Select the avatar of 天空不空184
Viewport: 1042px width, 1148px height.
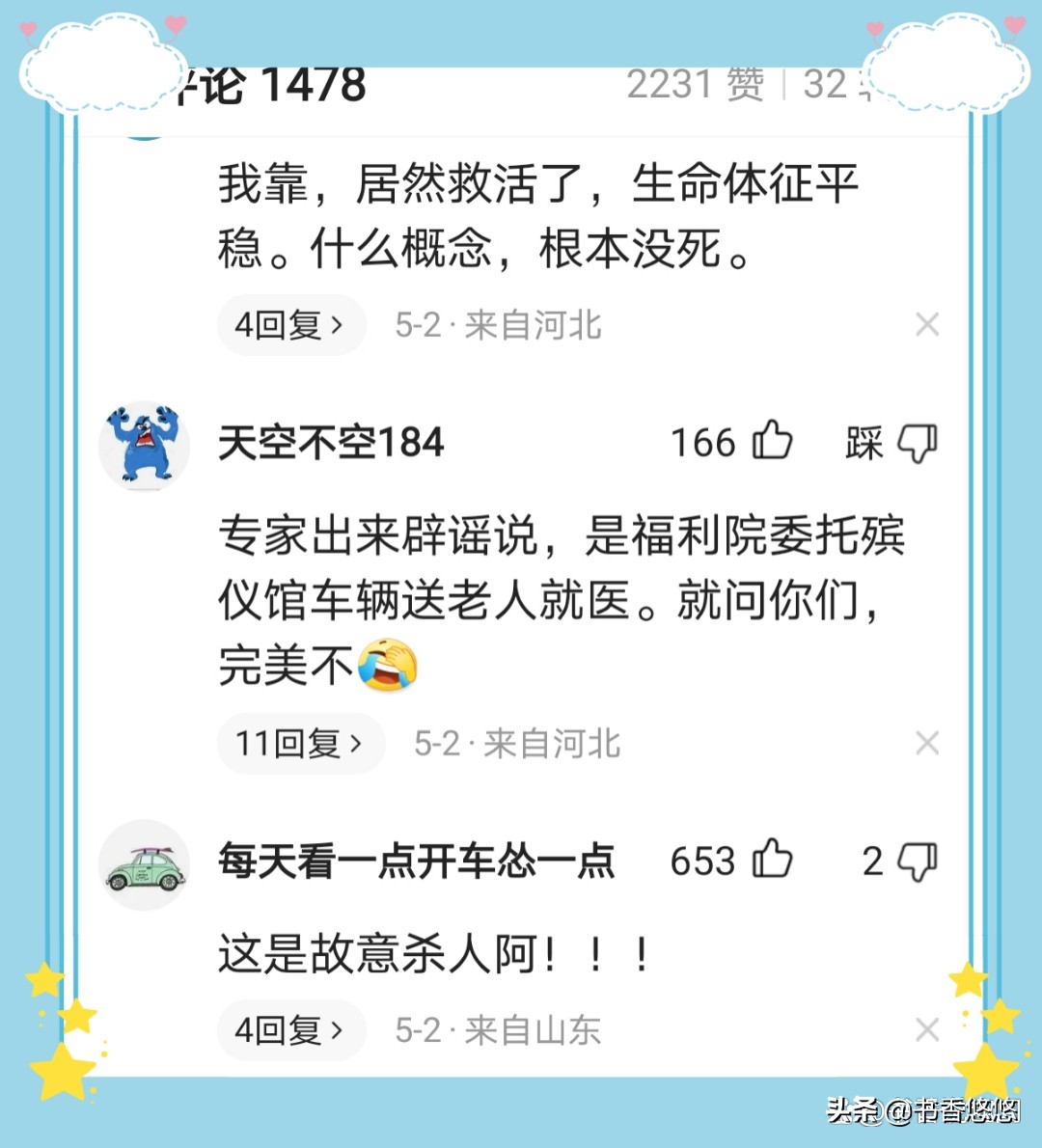[144, 444]
